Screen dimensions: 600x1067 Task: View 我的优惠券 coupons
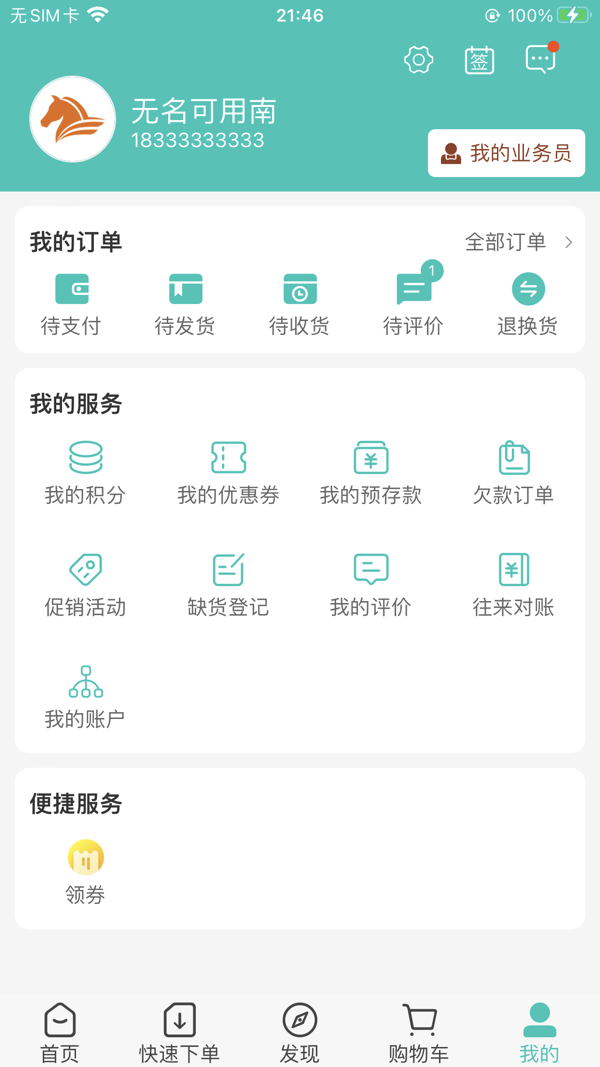click(x=228, y=473)
